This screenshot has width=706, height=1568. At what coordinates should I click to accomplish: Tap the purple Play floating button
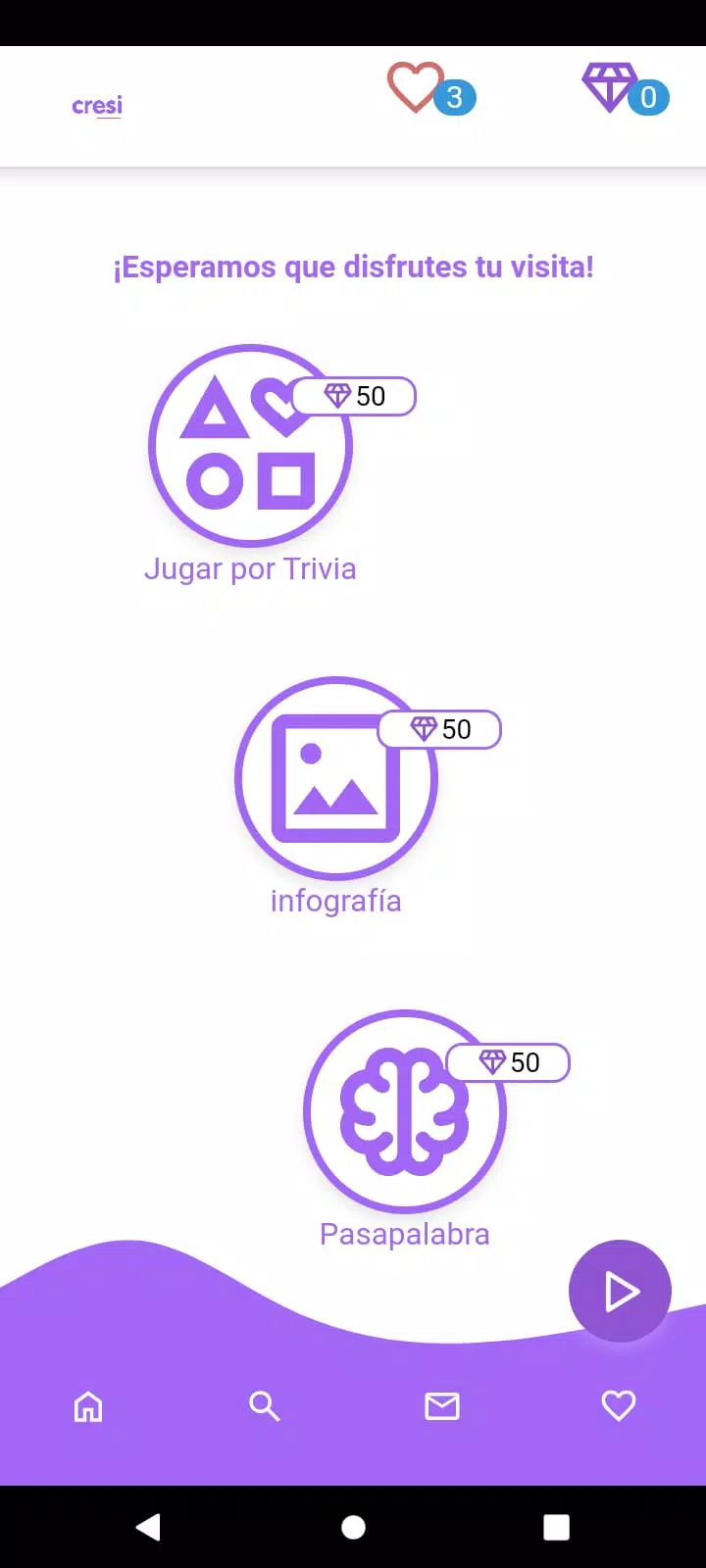[620, 1292]
